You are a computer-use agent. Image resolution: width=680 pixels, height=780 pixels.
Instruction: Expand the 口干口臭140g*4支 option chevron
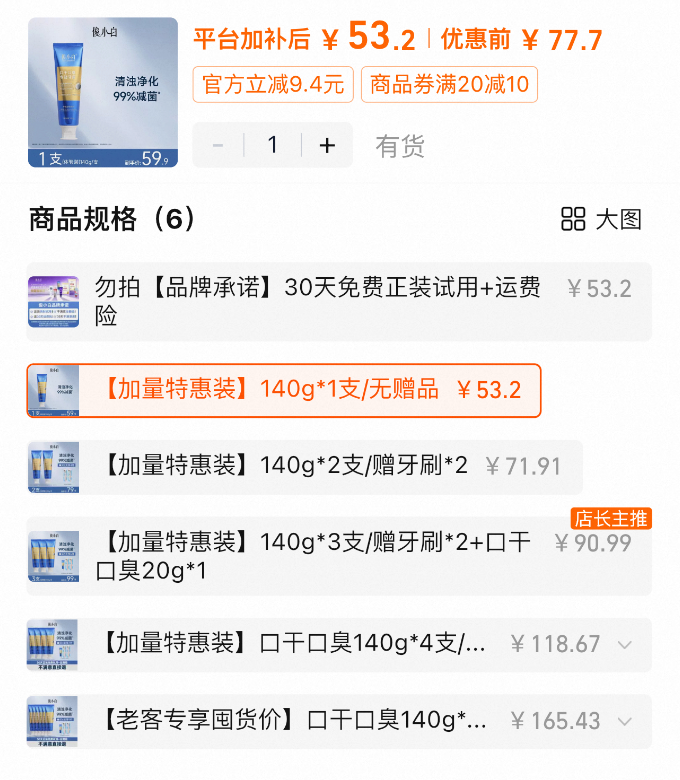[x=624, y=645]
